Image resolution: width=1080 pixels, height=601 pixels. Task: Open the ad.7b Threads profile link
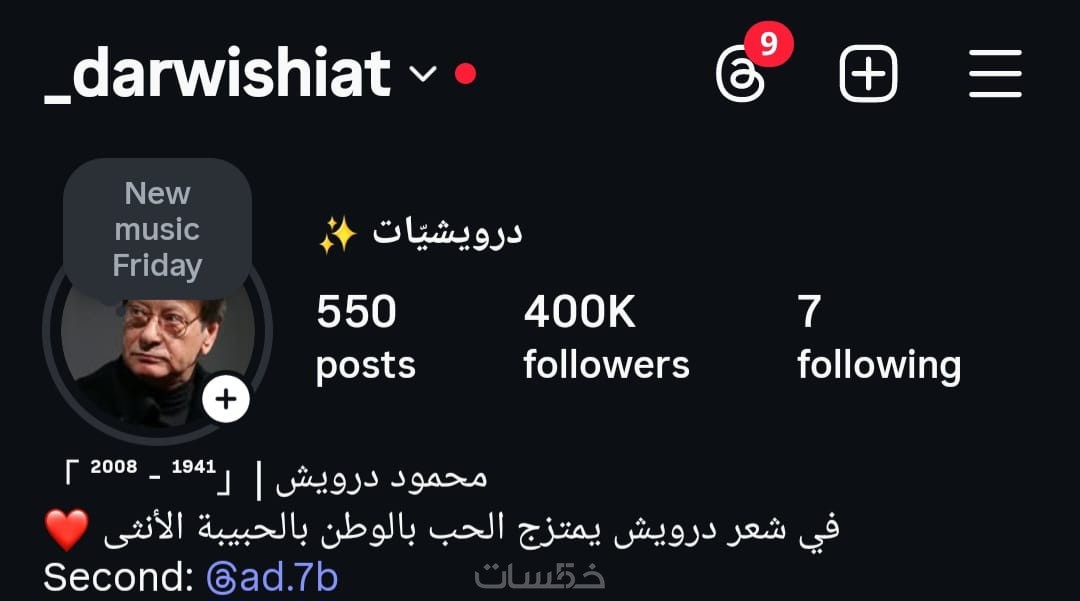tap(272, 577)
